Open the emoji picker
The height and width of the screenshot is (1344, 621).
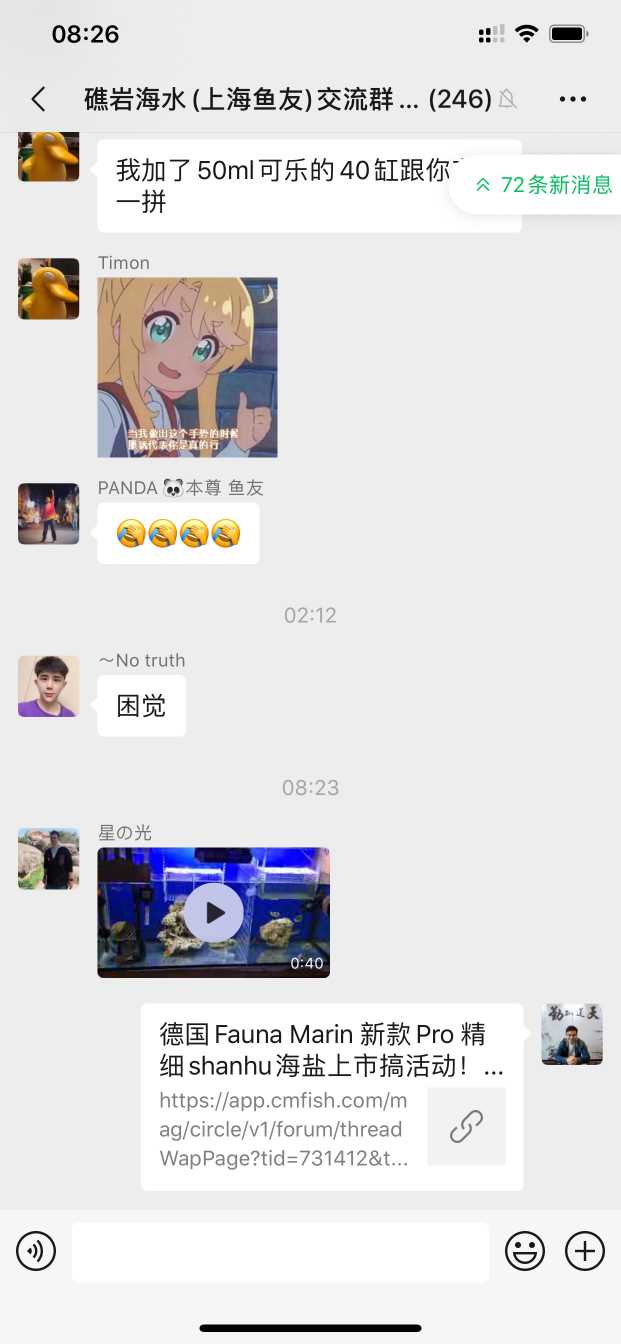525,1251
